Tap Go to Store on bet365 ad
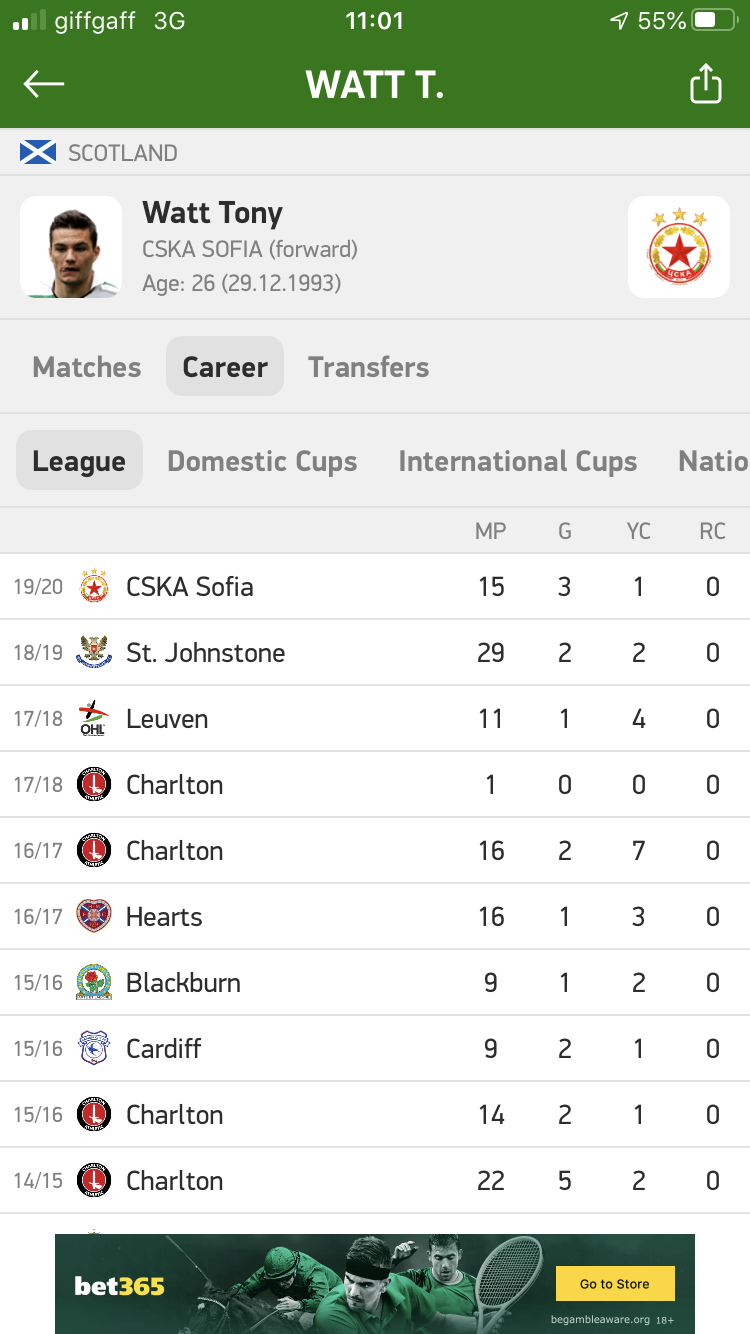750x1334 pixels. (x=615, y=1284)
